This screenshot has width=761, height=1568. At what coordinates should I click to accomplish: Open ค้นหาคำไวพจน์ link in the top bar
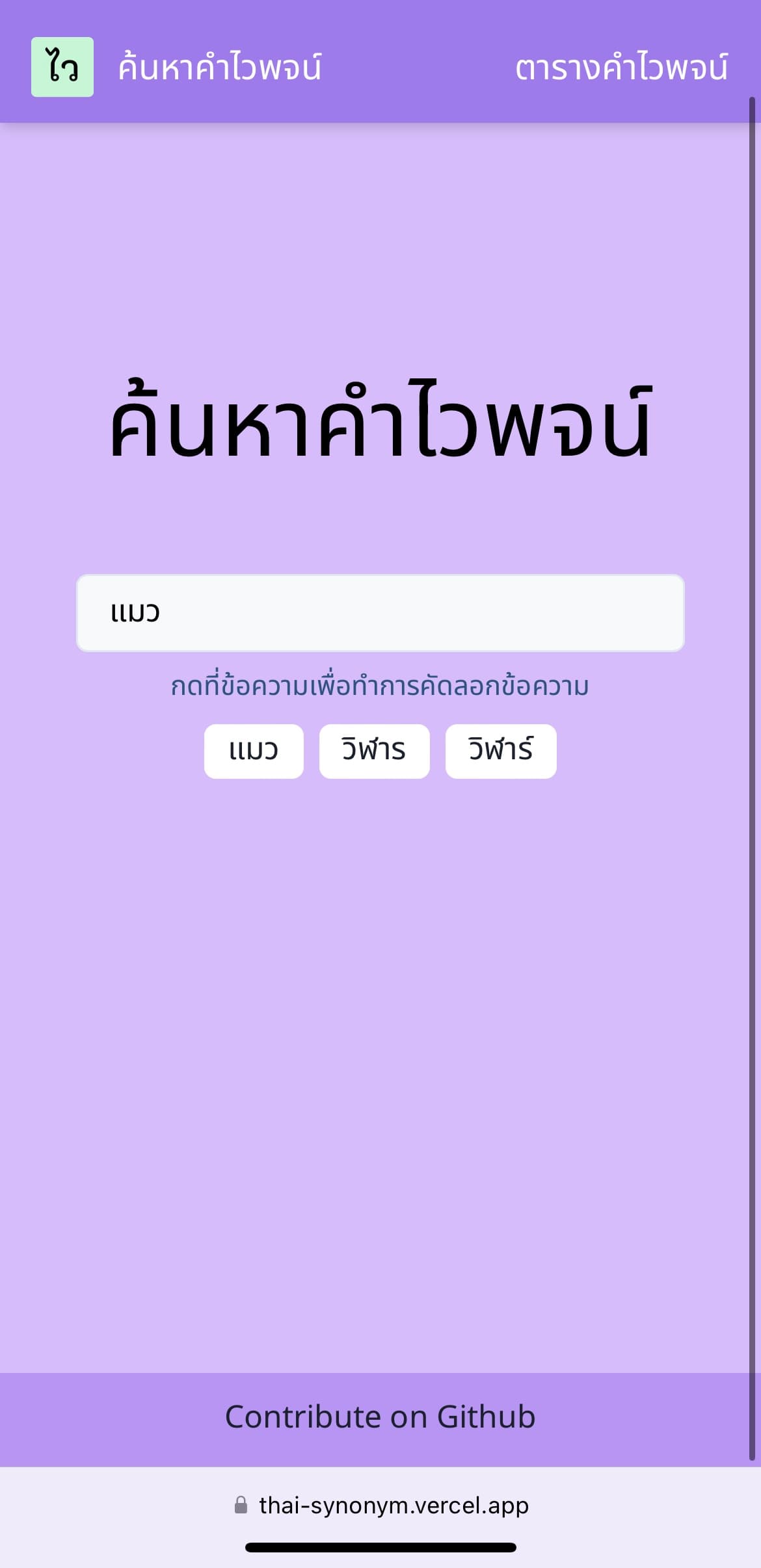coord(220,68)
